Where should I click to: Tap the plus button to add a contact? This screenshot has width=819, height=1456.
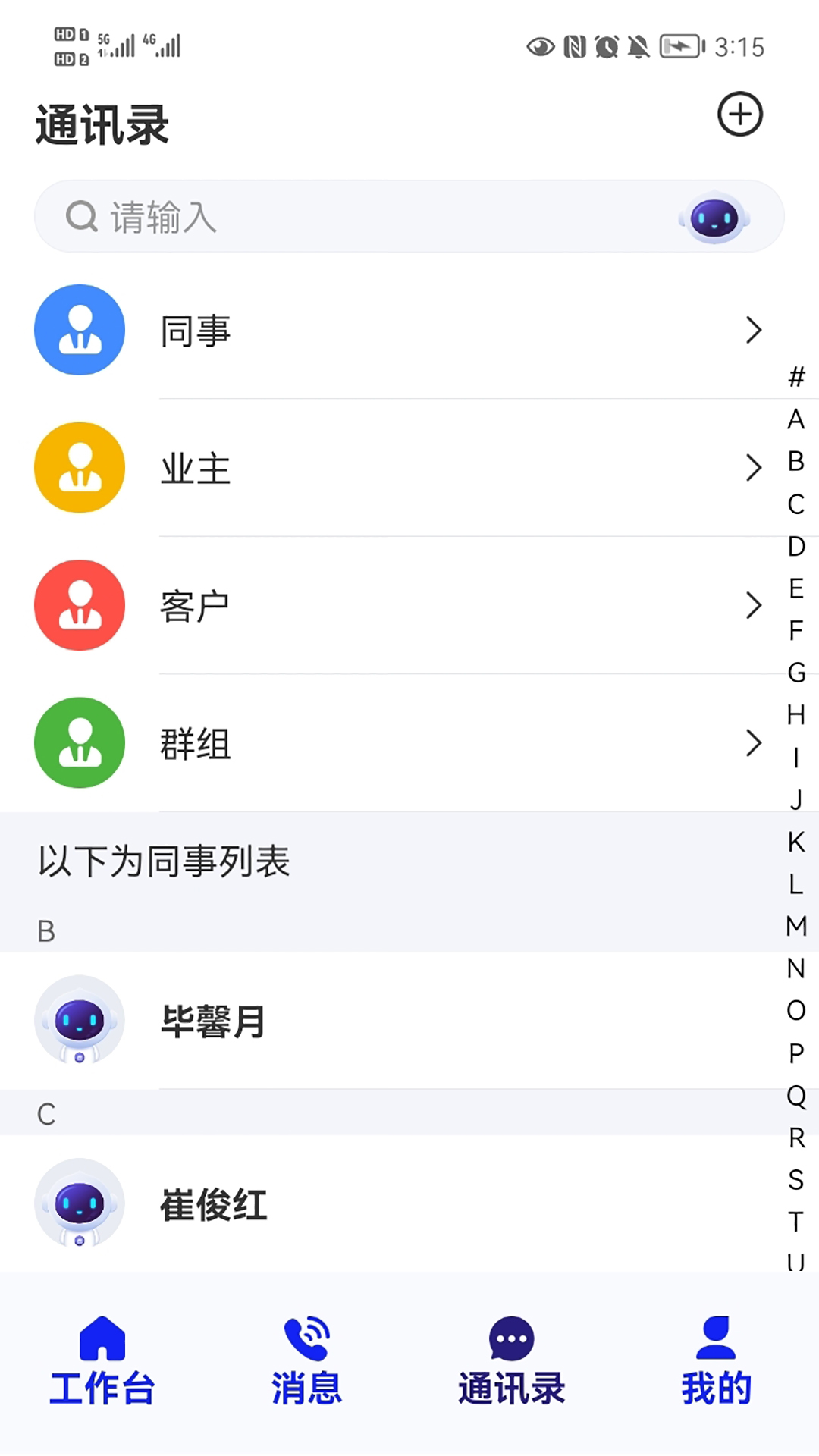[x=741, y=115]
